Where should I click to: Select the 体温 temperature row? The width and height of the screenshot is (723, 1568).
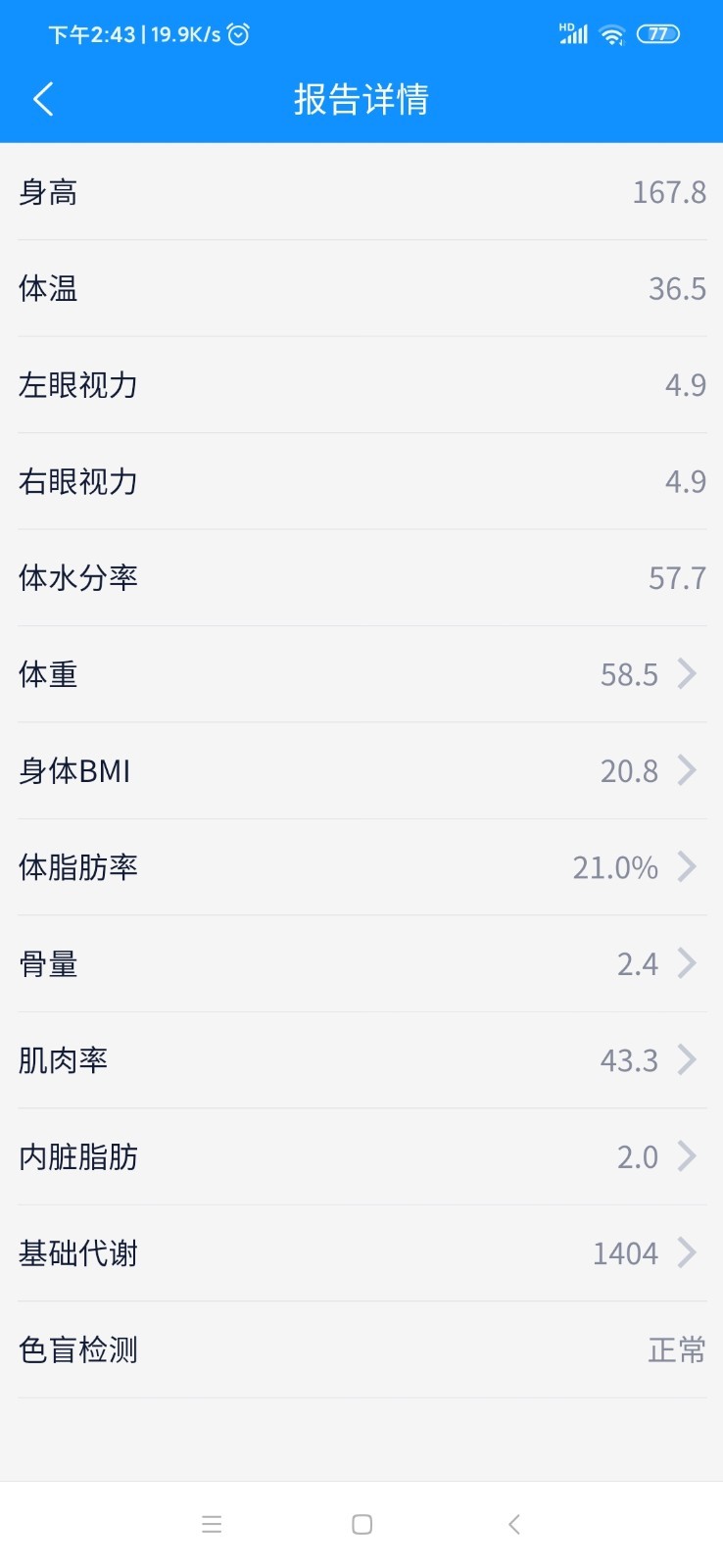361,288
